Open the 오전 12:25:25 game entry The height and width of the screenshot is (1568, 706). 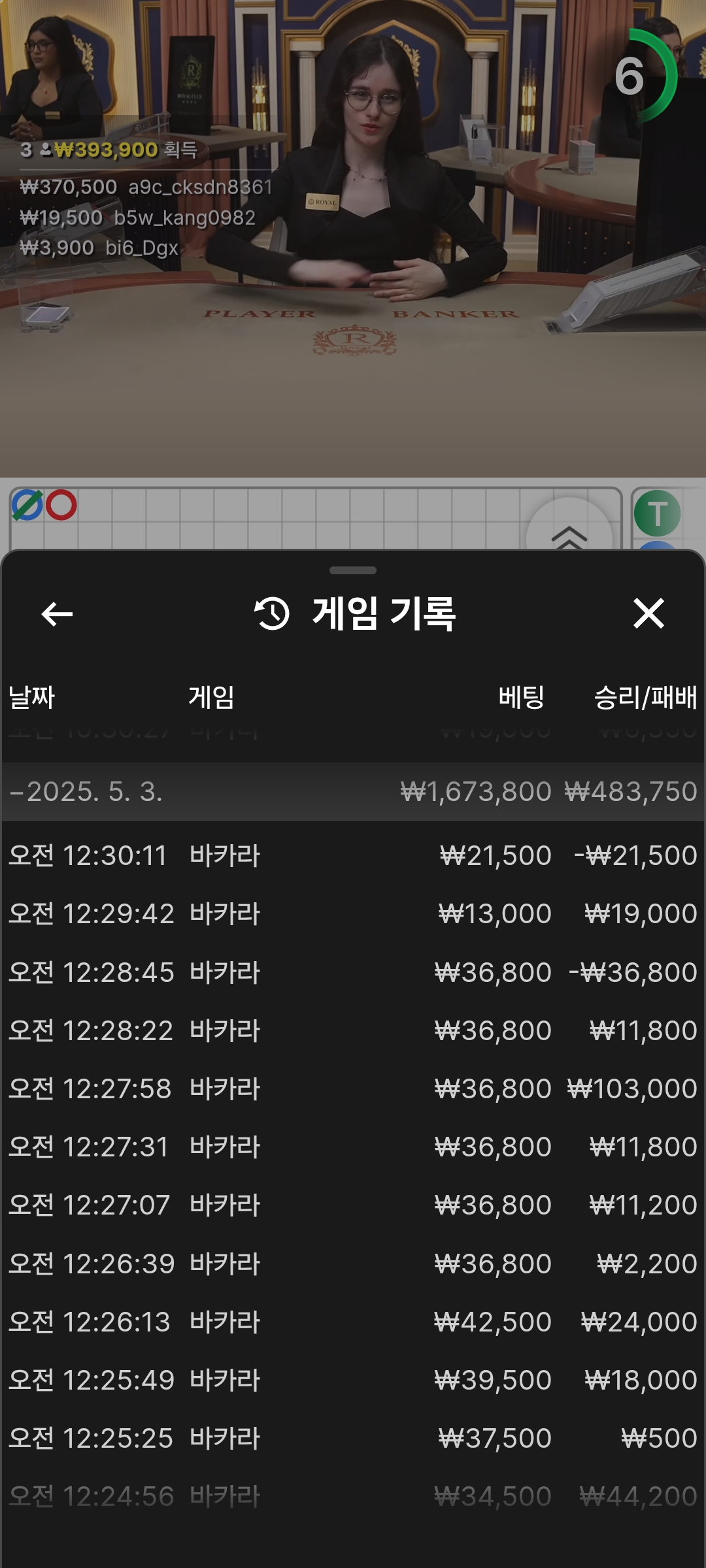click(x=353, y=1438)
